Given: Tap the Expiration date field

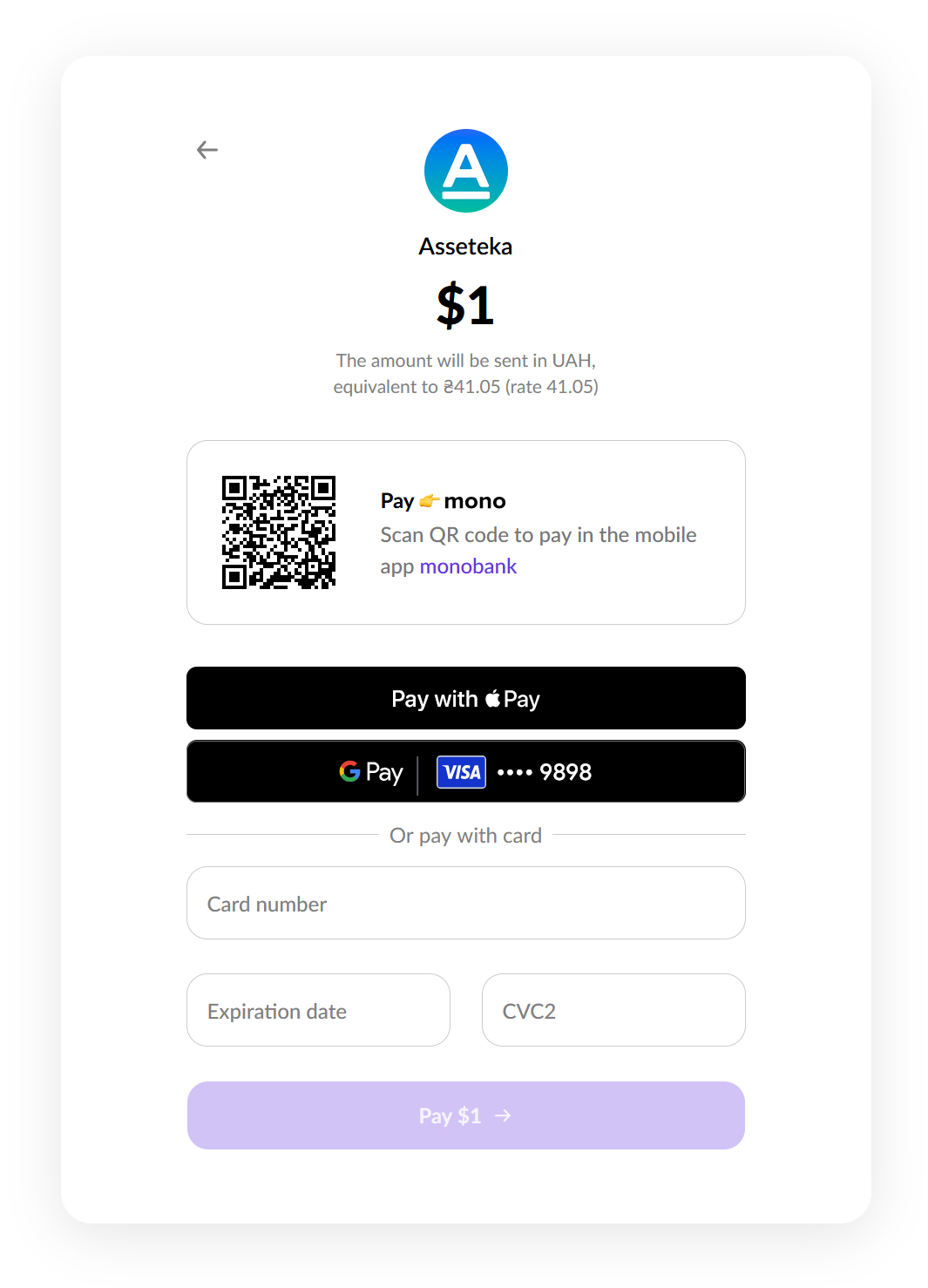Looking at the screenshot, I should click(x=318, y=1010).
